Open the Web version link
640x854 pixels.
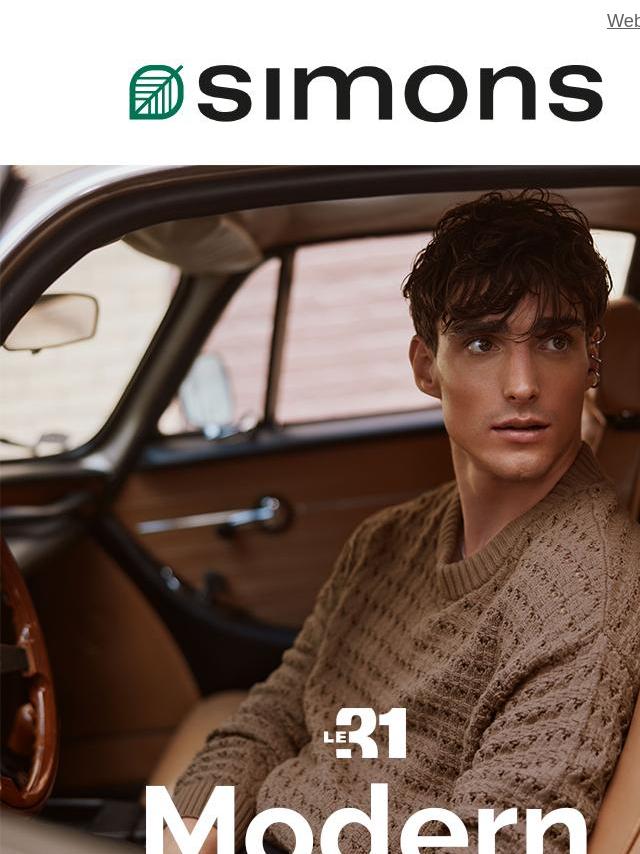pyautogui.click(x=623, y=21)
